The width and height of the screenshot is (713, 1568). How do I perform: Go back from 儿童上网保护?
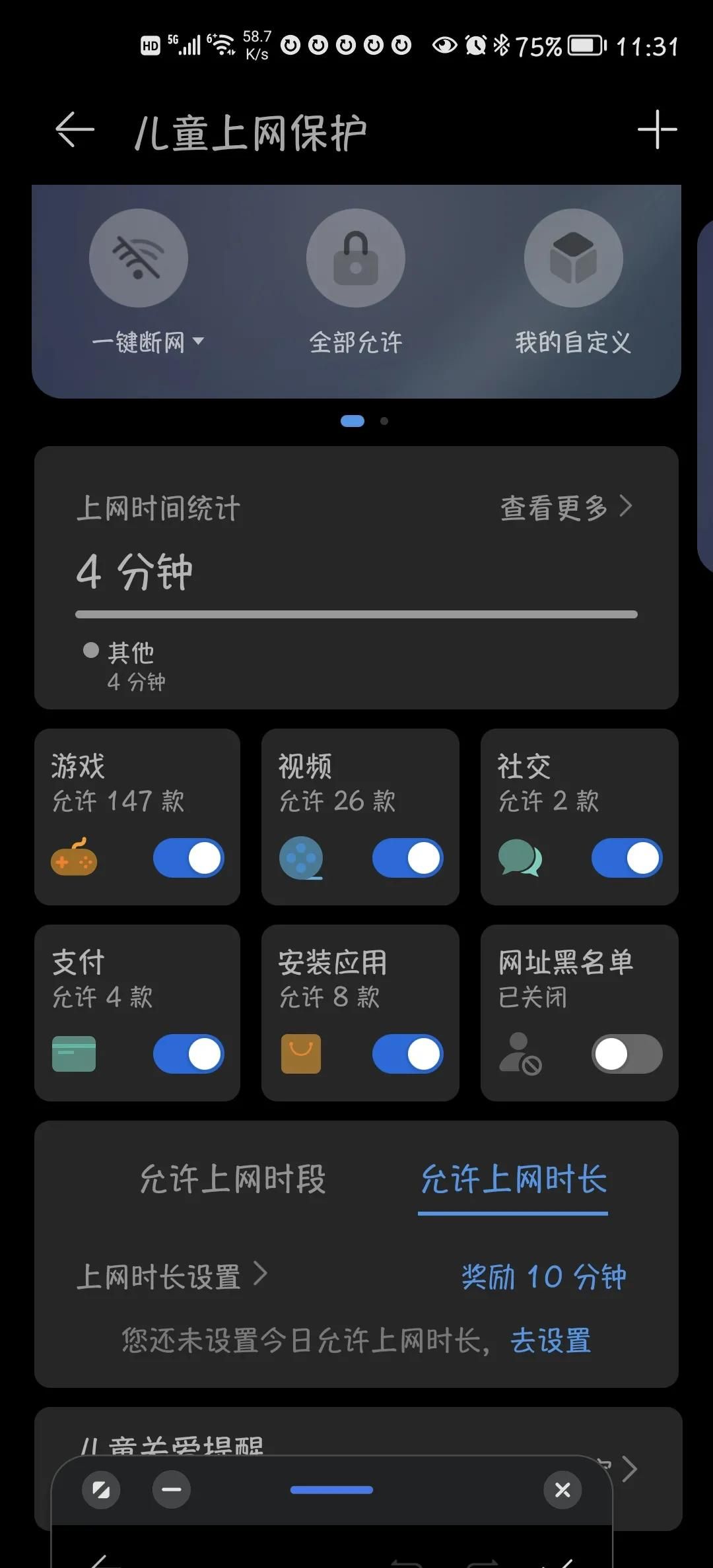[x=75, y=129]
